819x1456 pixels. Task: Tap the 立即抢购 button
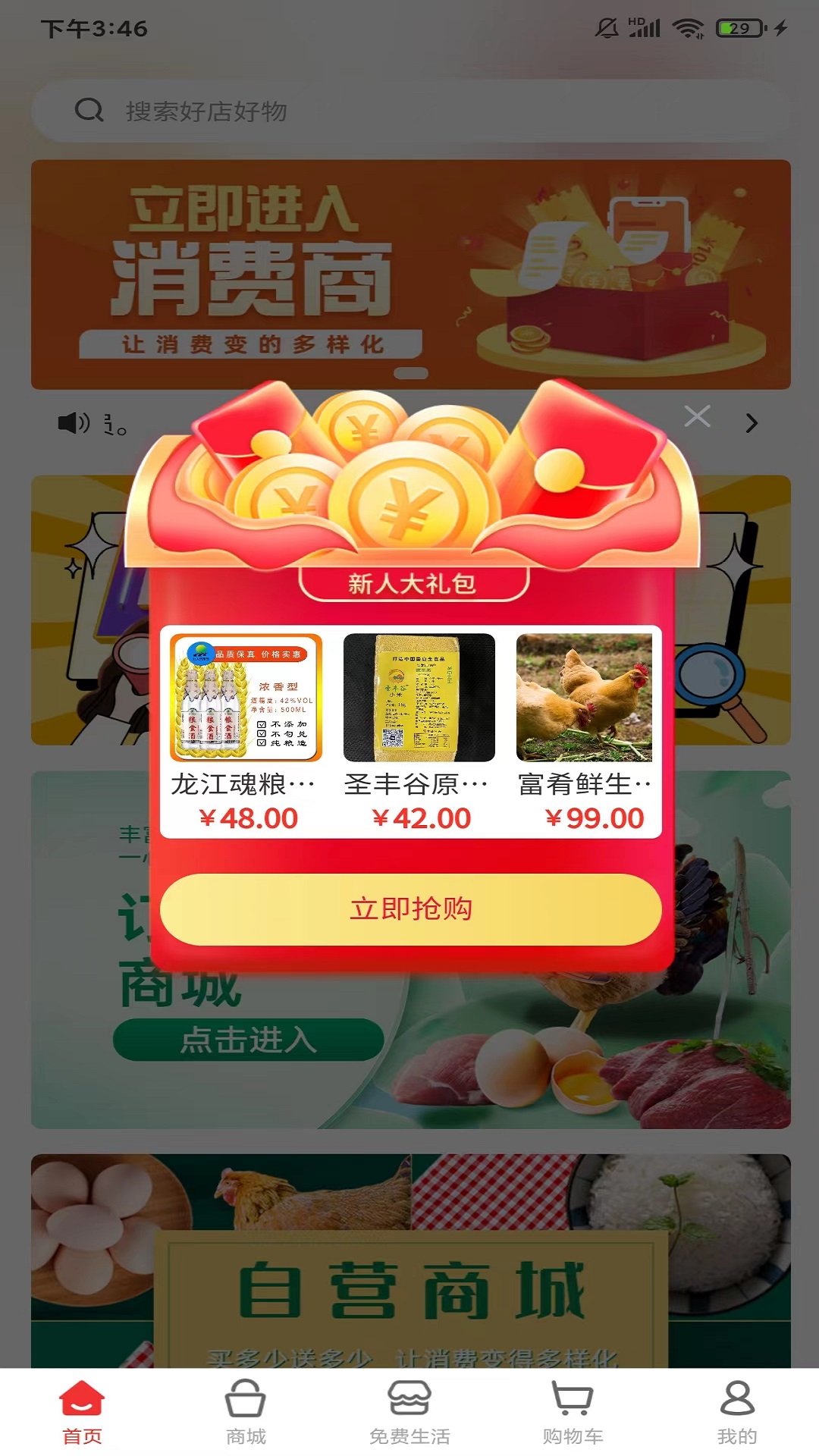click(x=411, y=909)
